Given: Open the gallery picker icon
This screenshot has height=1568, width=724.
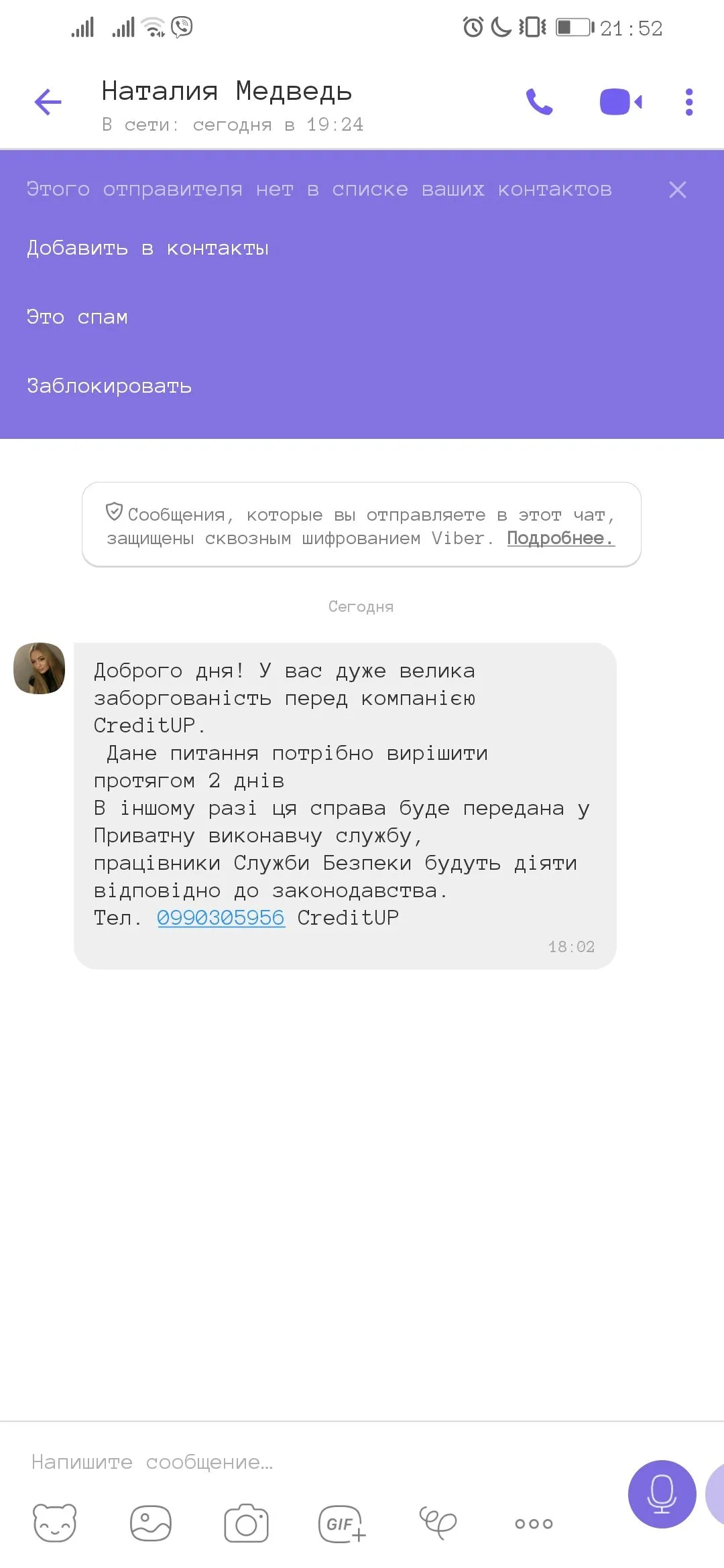Looking at the screenshot, I should click(x=151, y=1523).
